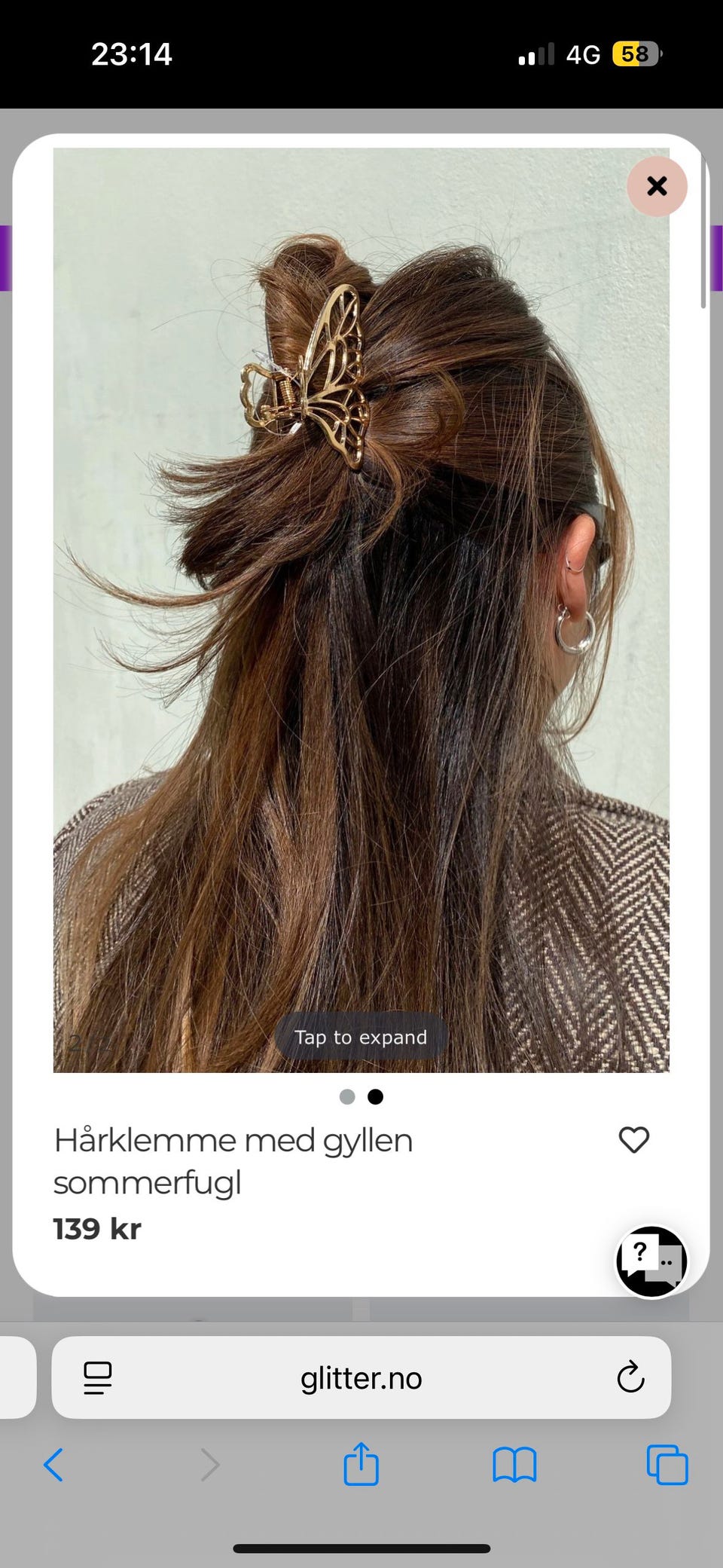Select the first image carousel dot
The width and height of the screenshot is (723, 1568).
click(347, 1097)
